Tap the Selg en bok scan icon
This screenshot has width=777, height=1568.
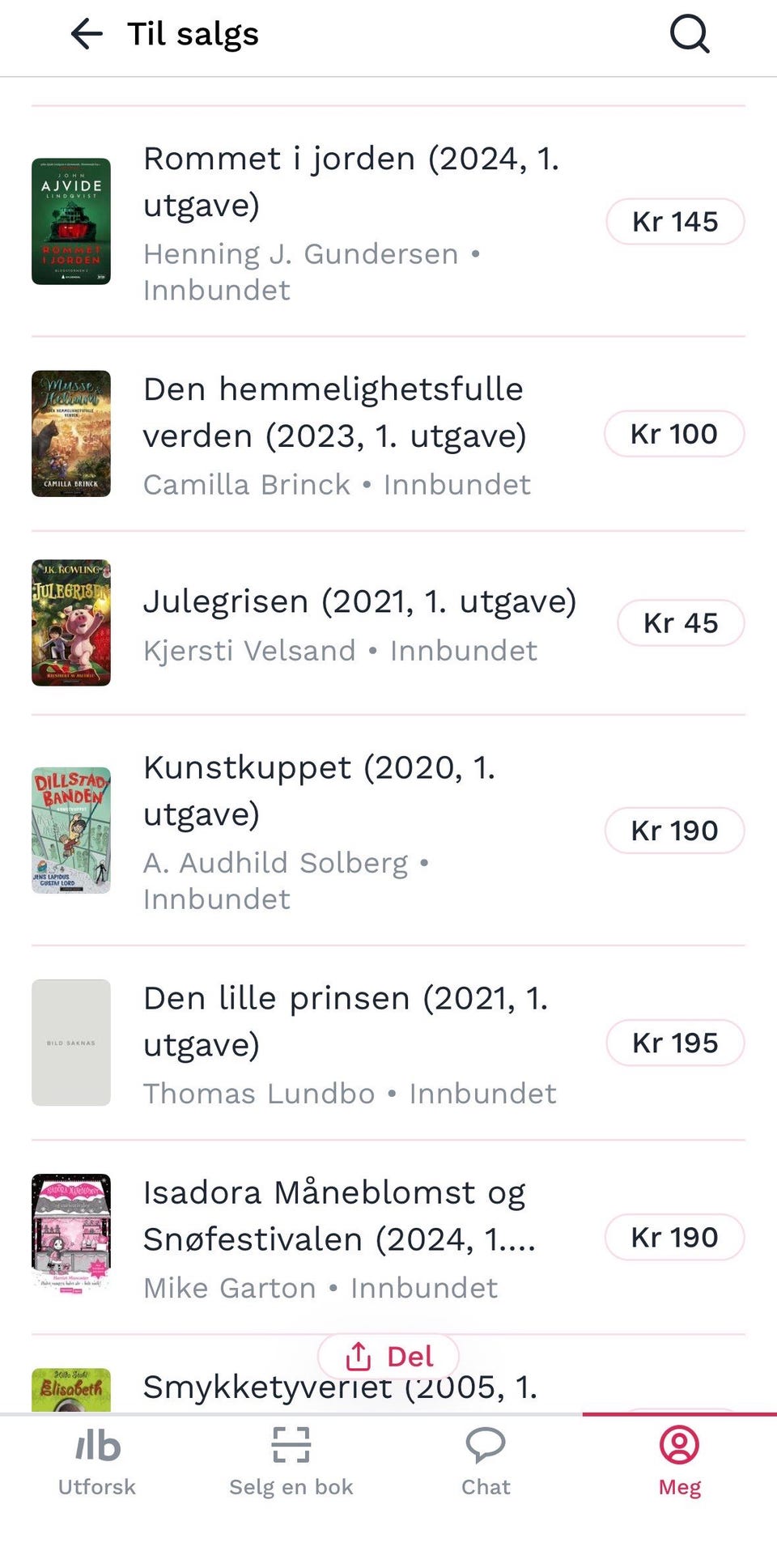(x=291, y=1447)
